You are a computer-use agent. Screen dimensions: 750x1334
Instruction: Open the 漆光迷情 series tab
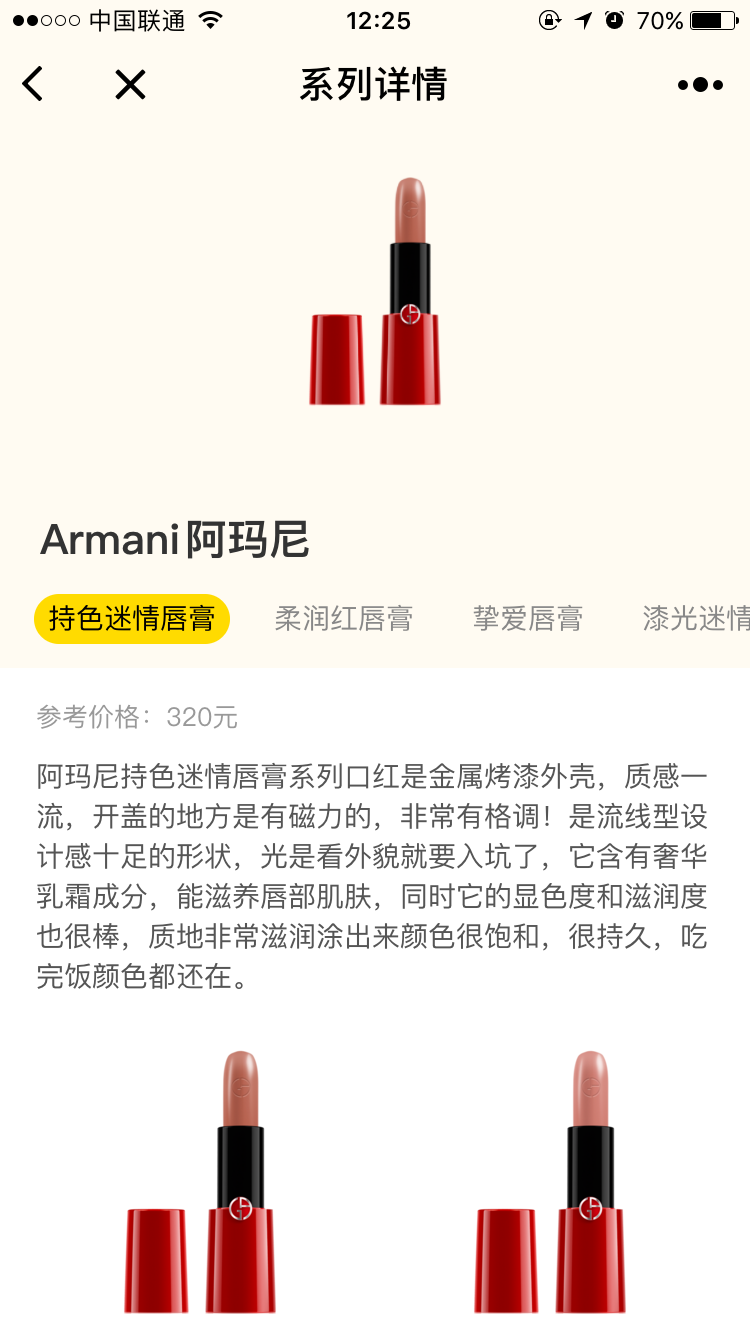pos(696,619)
